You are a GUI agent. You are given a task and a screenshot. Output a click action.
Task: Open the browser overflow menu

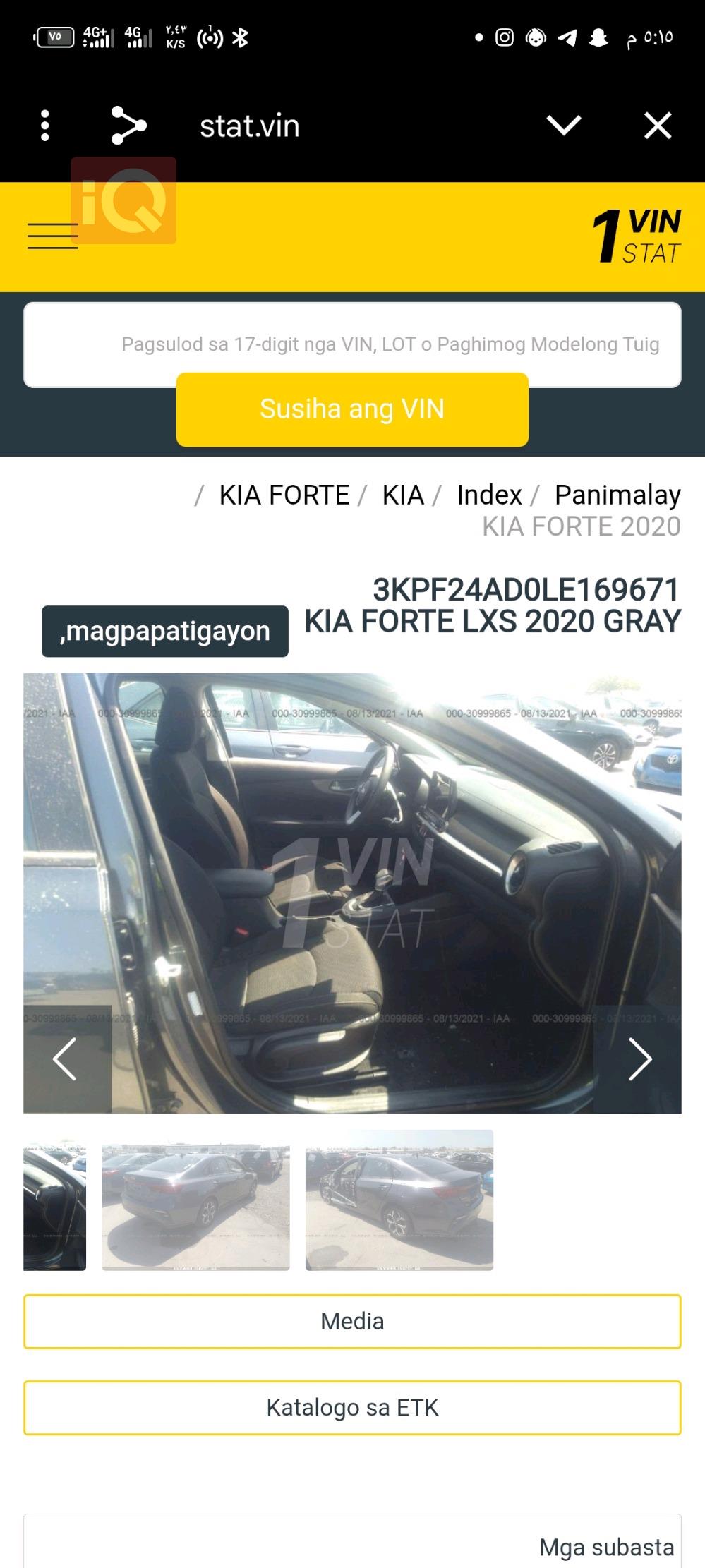tap(45, 126)
